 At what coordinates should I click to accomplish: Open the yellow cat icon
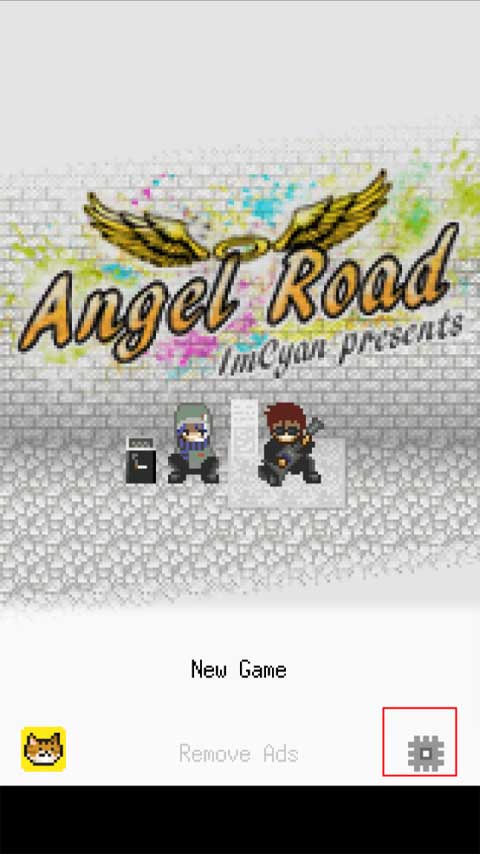44,749
